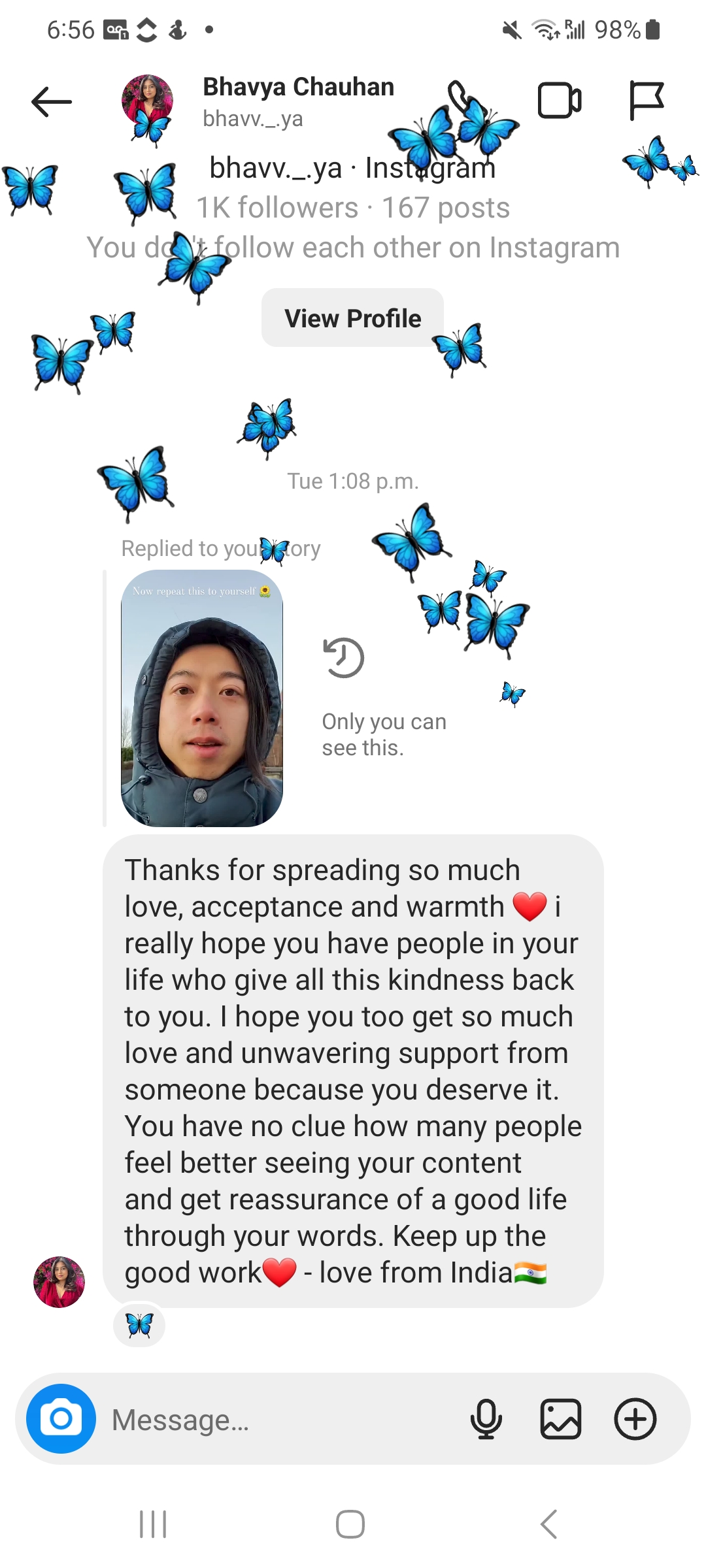
Task: Tap the butterfly reaction under the message
Action: tap(139, 1326)
